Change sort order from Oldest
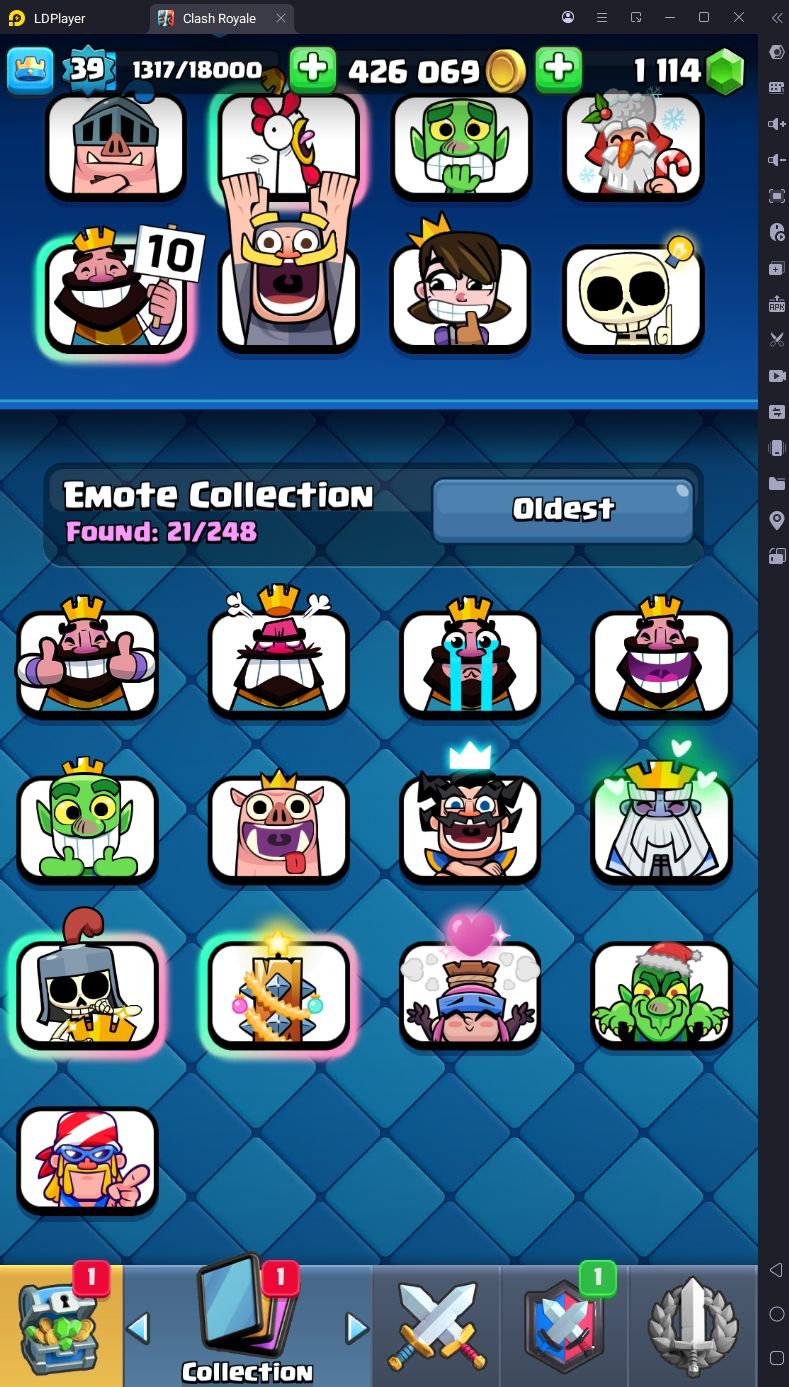This screenshot has width=789, height=1387. (563, 509)
